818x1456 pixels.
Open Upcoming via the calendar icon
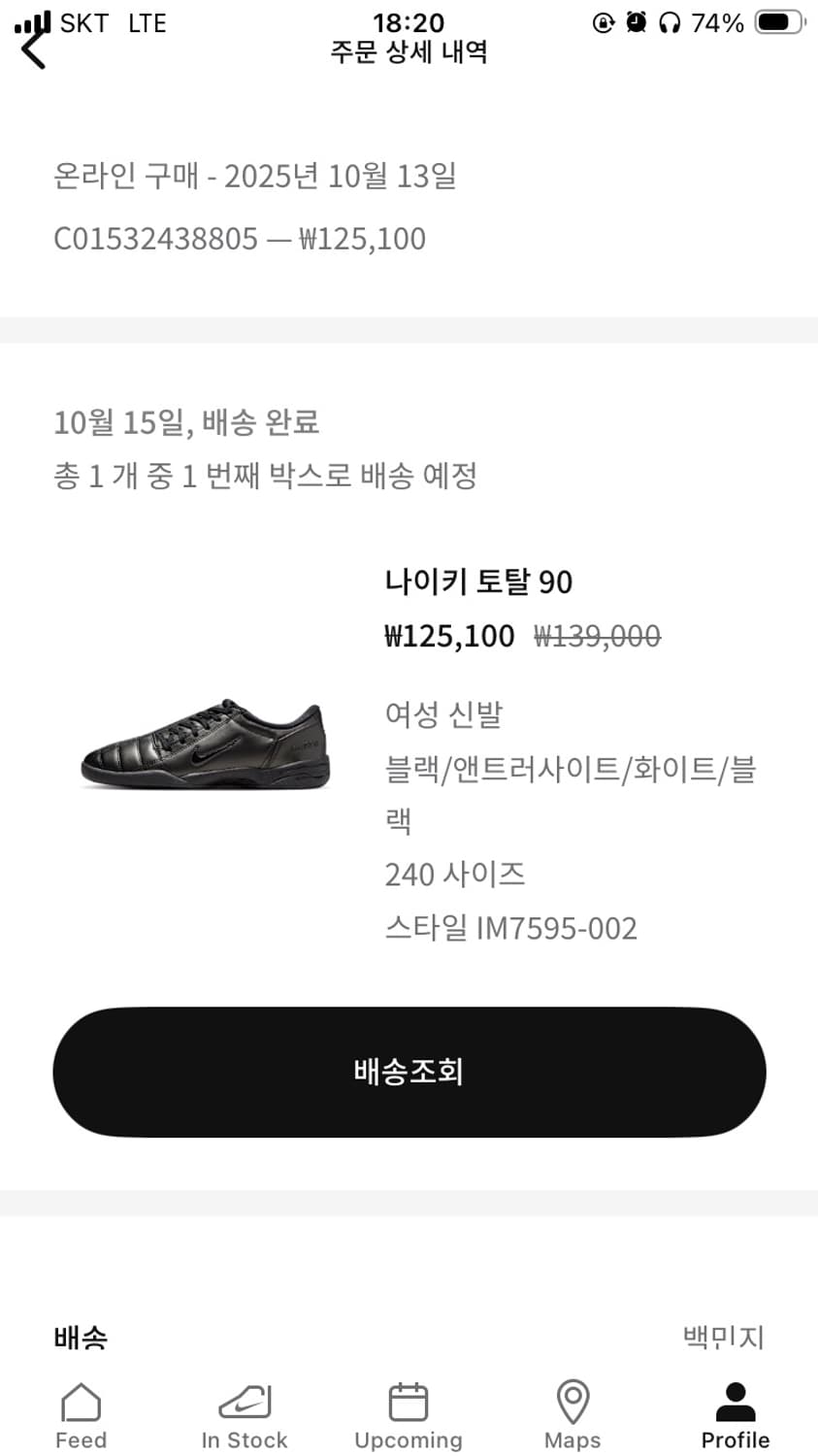(409, 1403)
